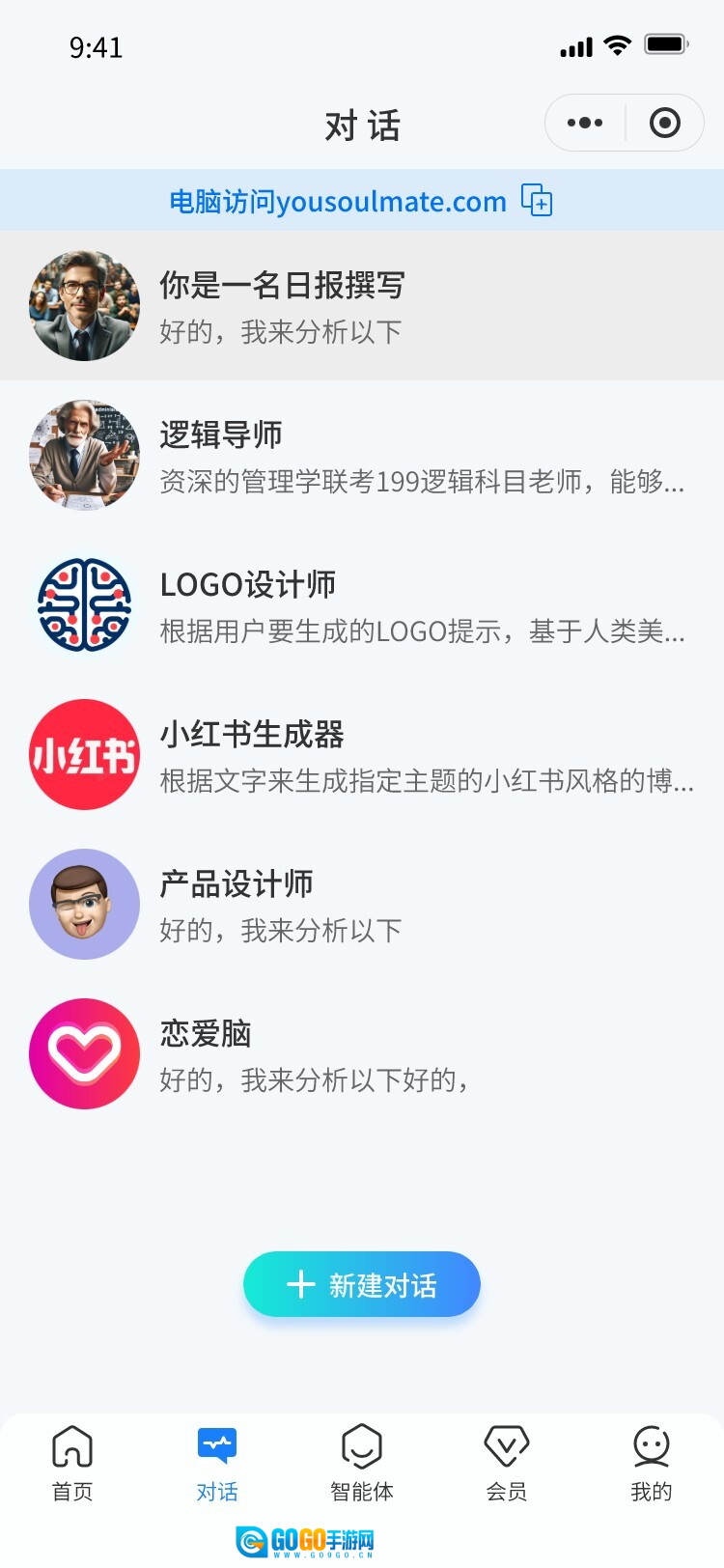This screenshot has height=1568, width=724.
Task: Open the 逻辑导师 chat
Action: (362, 456)
